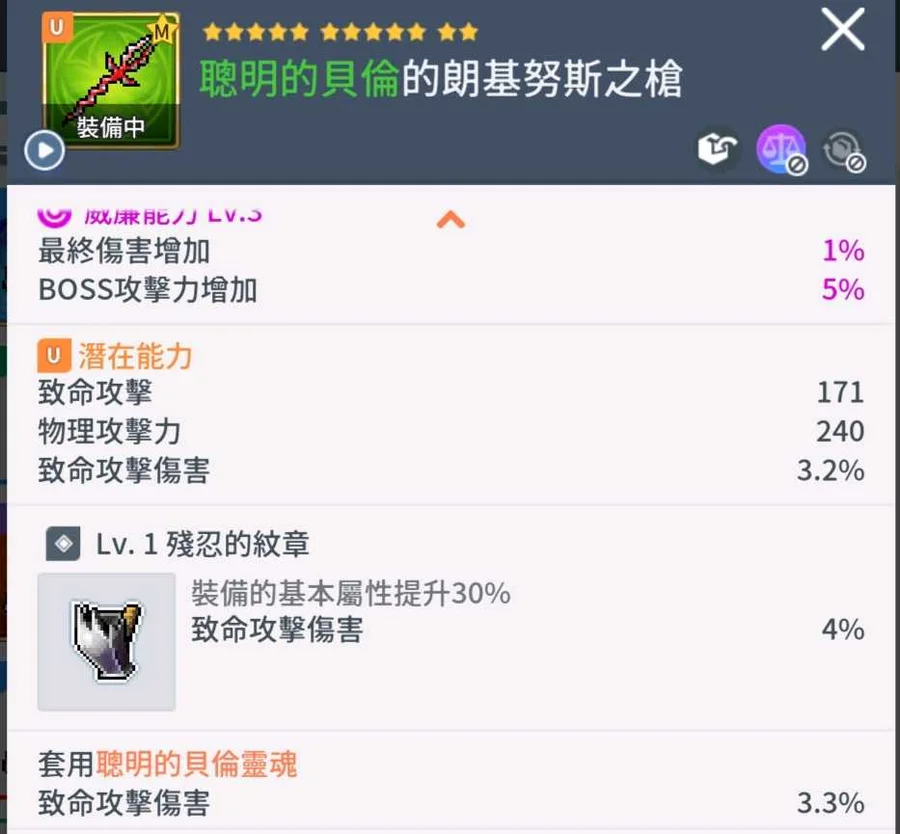This screenshot has width=900, height=834.
Task: Tap the play icon below the equipment thumbnail
Action: [x=44, y=151]
